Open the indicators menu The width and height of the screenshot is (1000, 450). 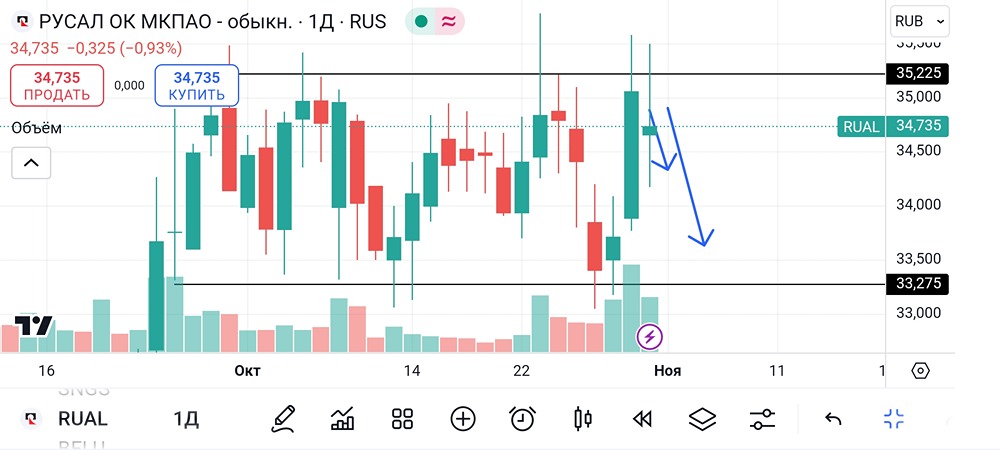(343, 419)
